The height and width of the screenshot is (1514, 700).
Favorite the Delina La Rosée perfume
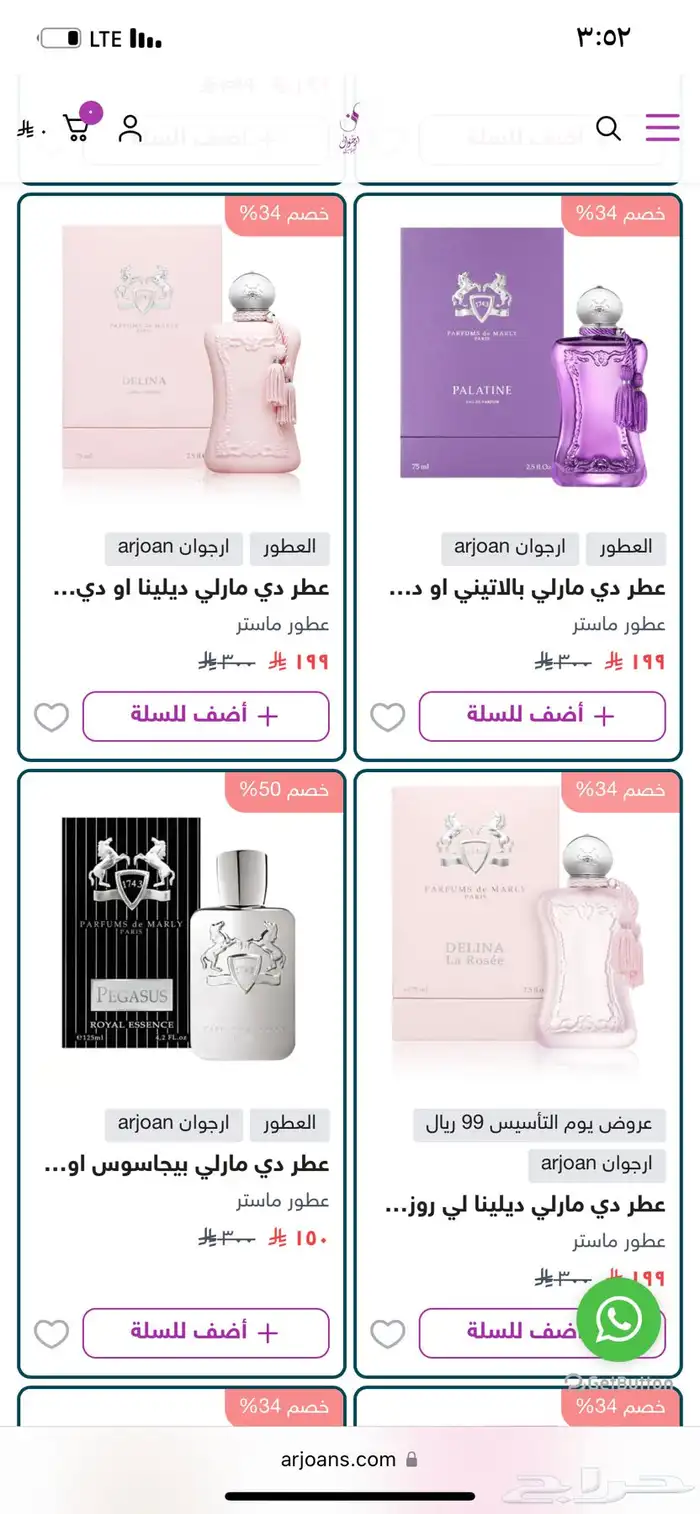click(388, 1334)
